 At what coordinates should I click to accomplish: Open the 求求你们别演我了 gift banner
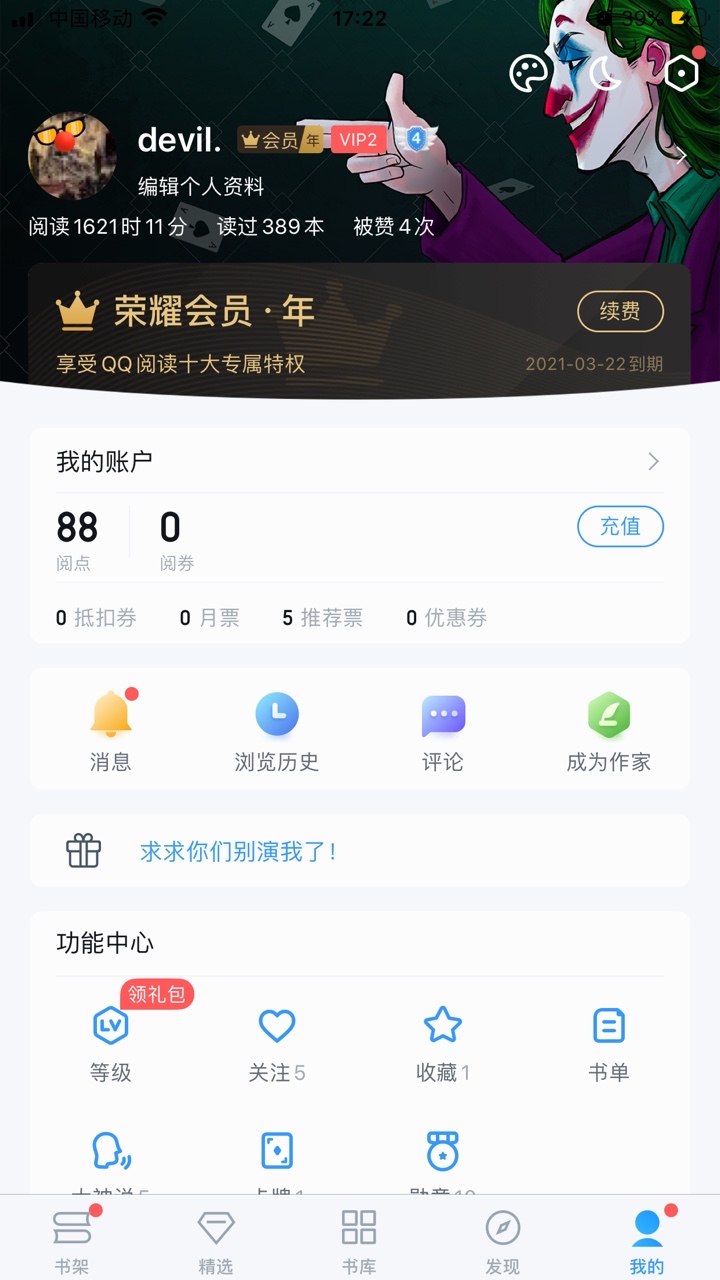238,851
